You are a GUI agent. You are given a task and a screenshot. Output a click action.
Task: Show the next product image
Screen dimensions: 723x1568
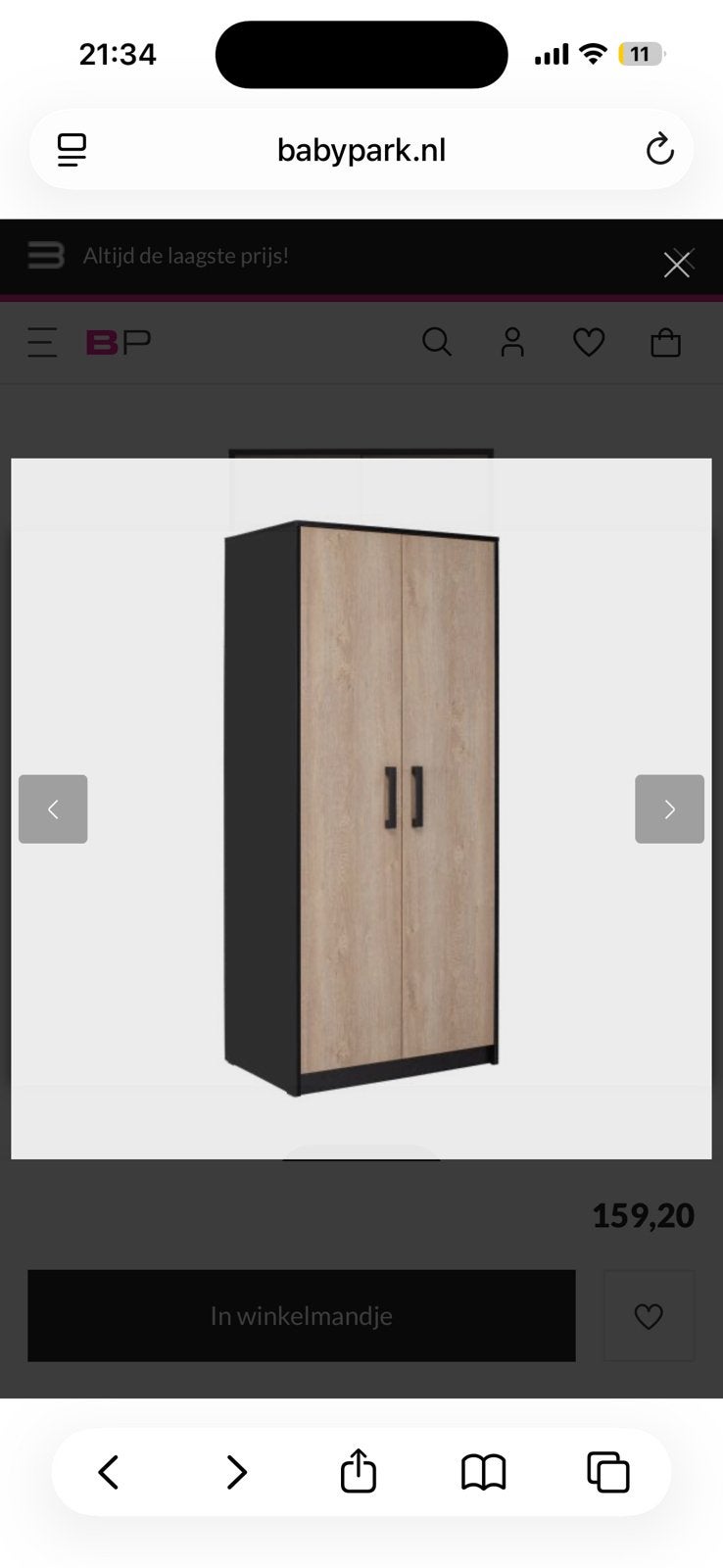(669, 809)
